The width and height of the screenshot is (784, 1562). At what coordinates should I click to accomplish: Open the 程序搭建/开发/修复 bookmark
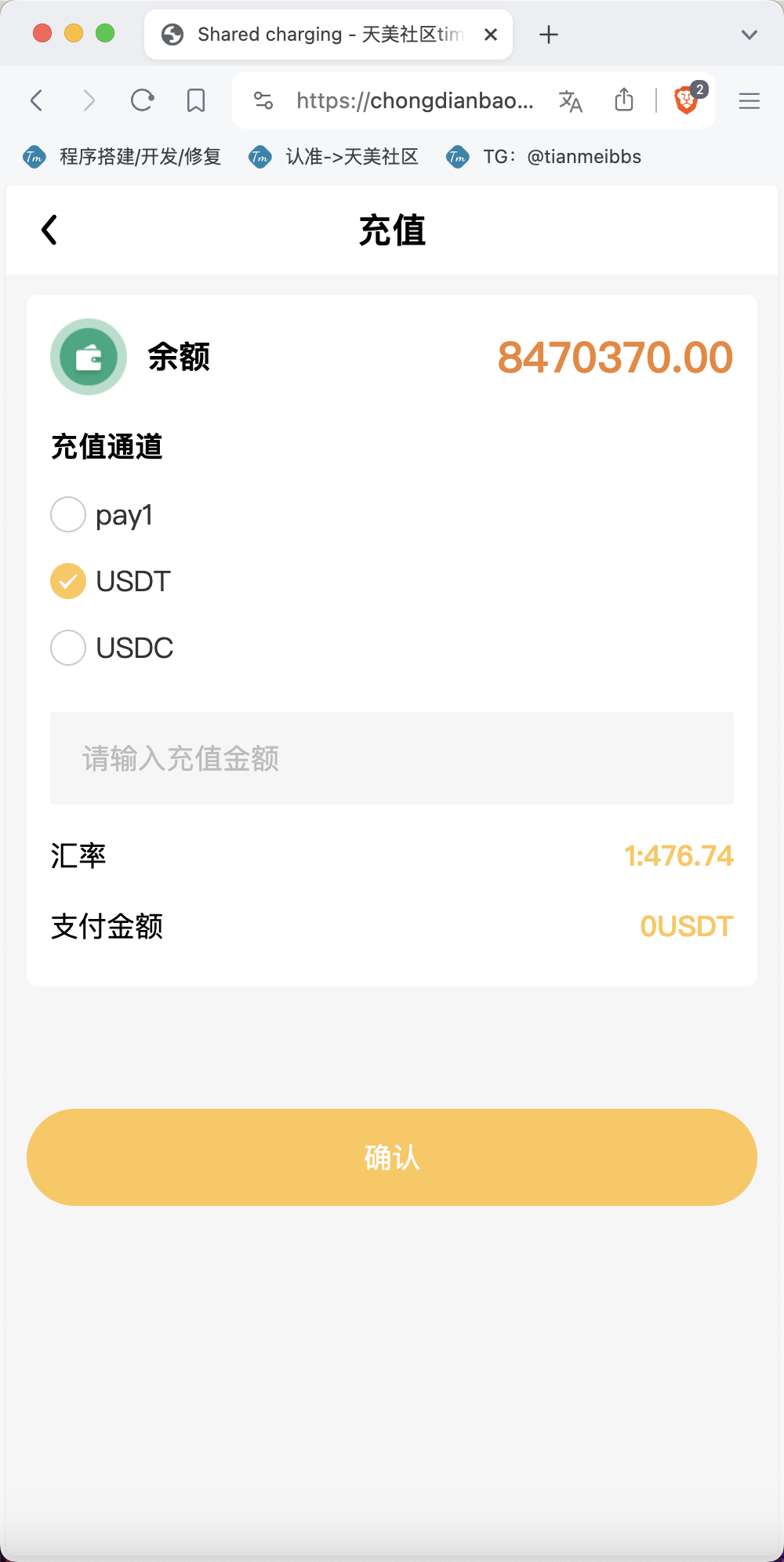tap(122, 157)
